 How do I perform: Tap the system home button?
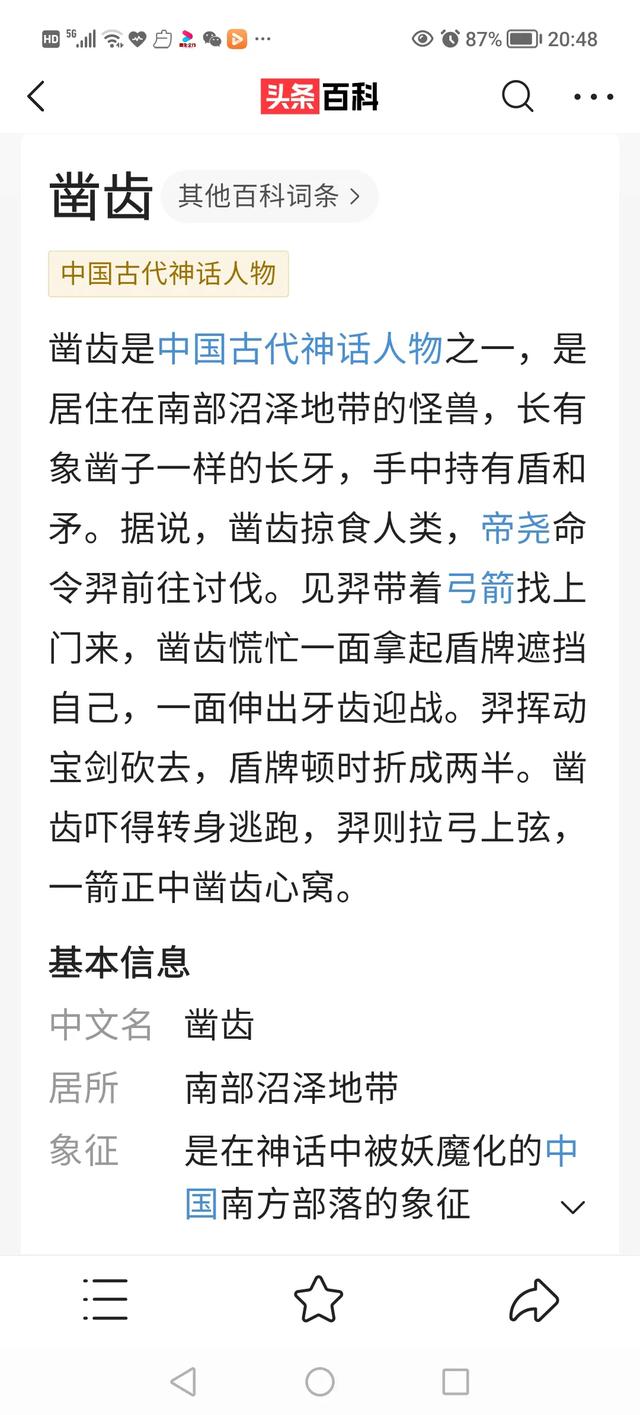[320, 1382]
